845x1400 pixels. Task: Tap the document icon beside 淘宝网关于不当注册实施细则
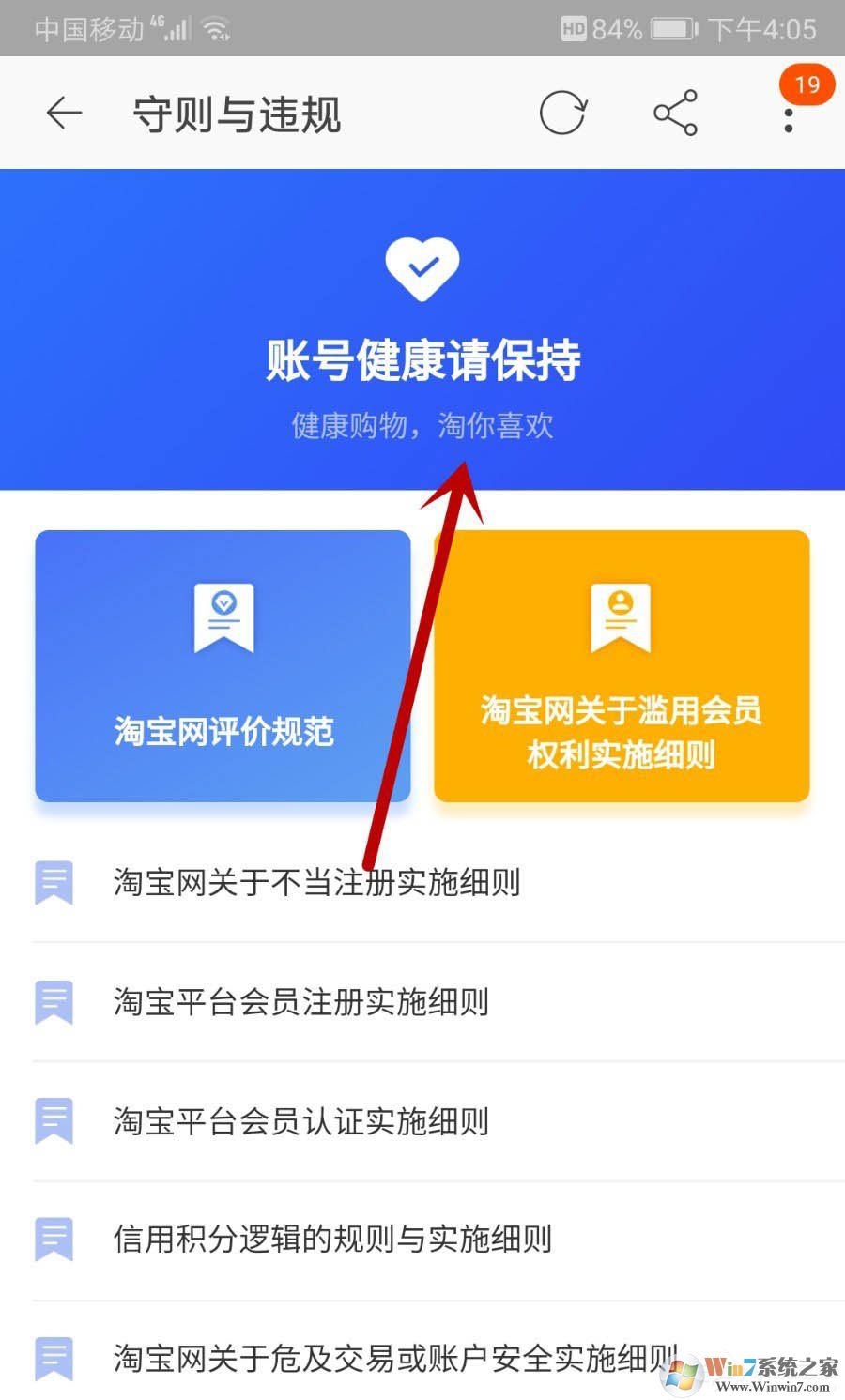coord(54,882)
